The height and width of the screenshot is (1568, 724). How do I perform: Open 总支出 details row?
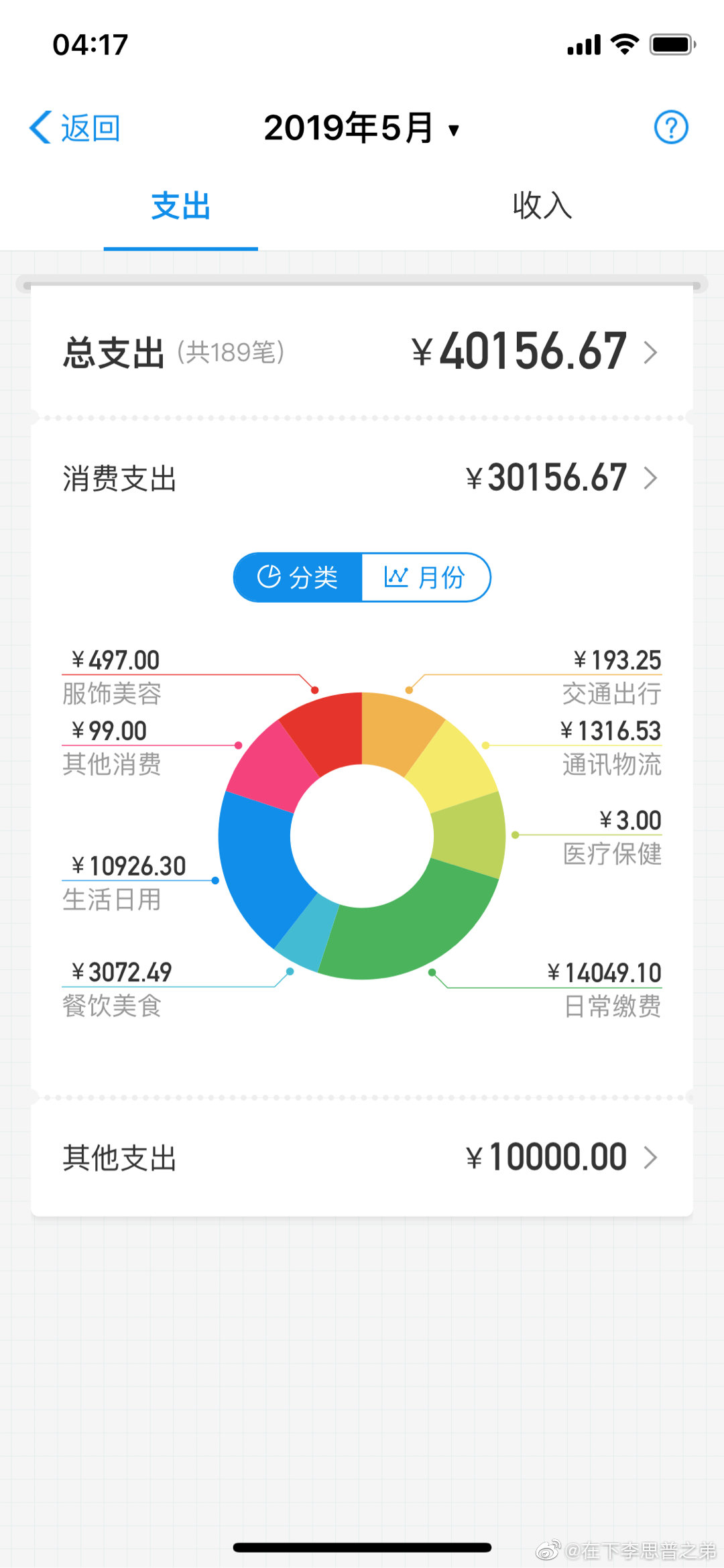coord(362,352)
